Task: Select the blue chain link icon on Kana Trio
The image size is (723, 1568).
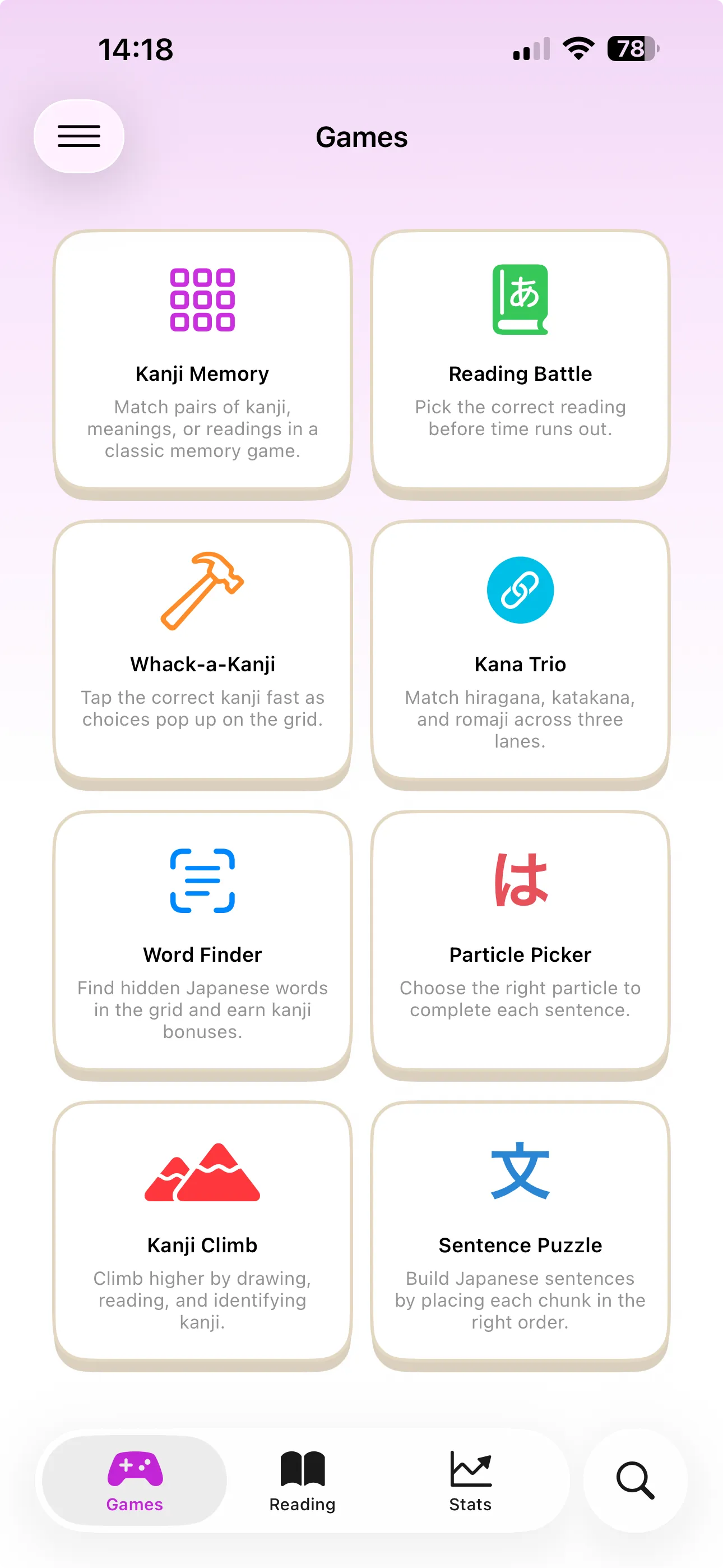Action: pos(520,591)
